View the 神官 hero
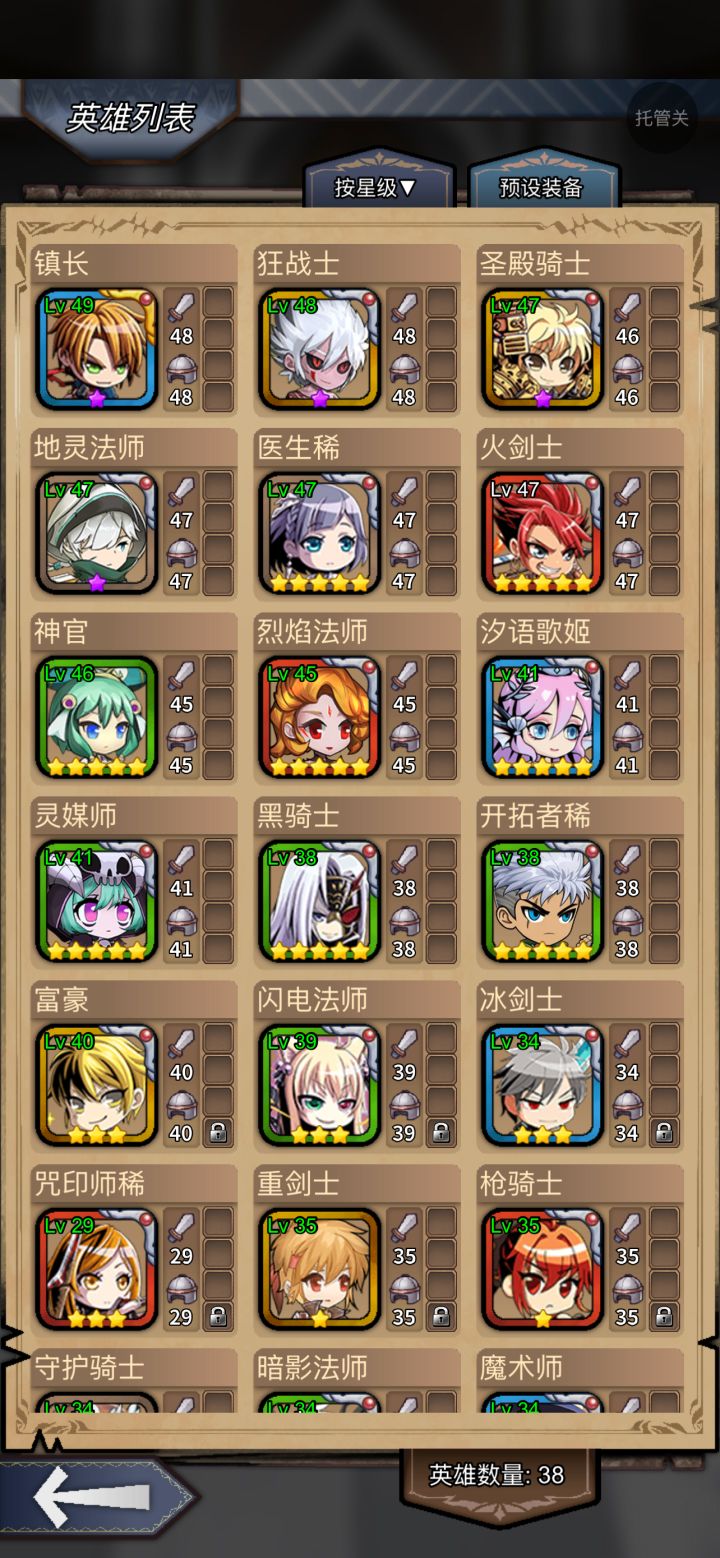This screenshot has width=720, height=1558. coord(134,696)
